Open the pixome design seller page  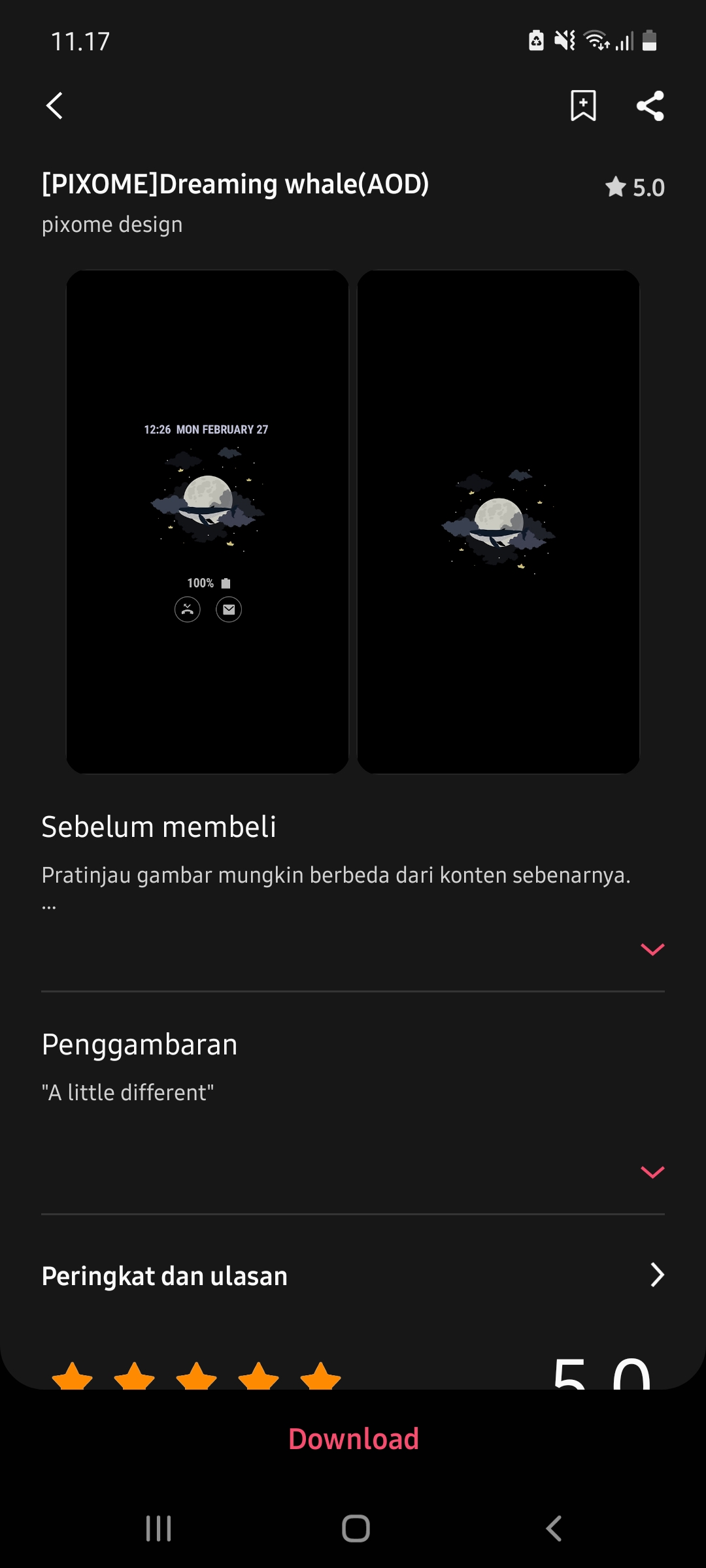click(x=112, y=225)
